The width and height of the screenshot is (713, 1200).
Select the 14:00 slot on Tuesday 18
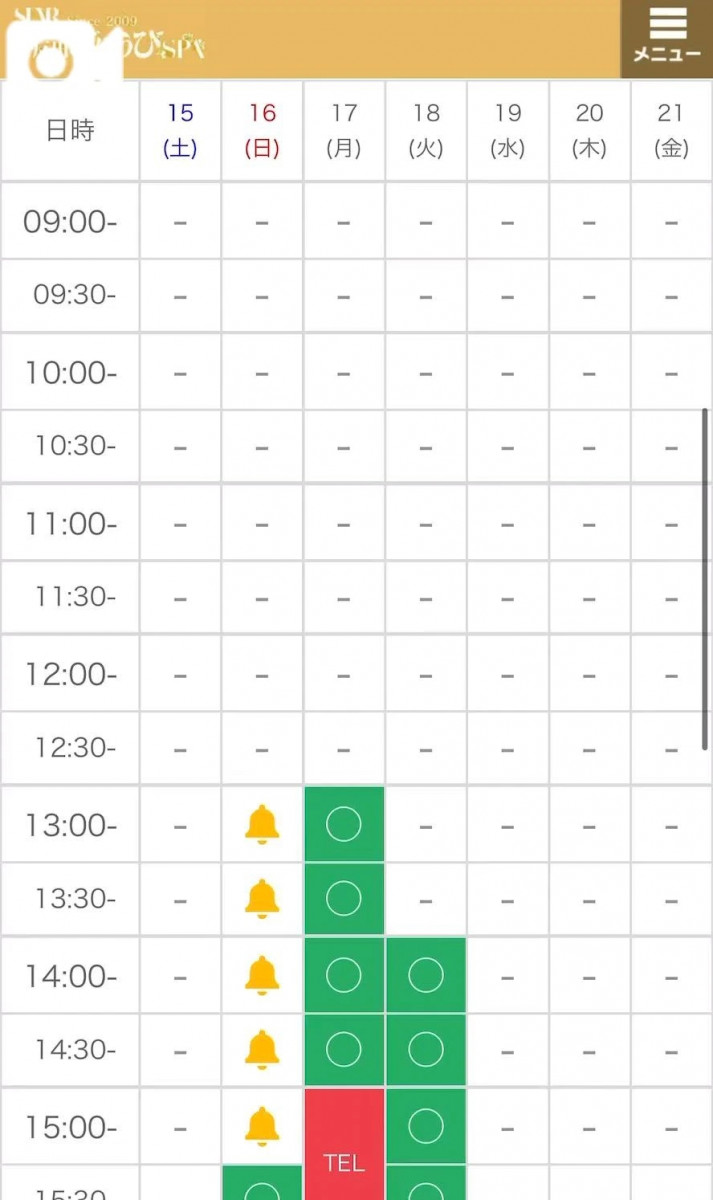(x=426, y=975)
